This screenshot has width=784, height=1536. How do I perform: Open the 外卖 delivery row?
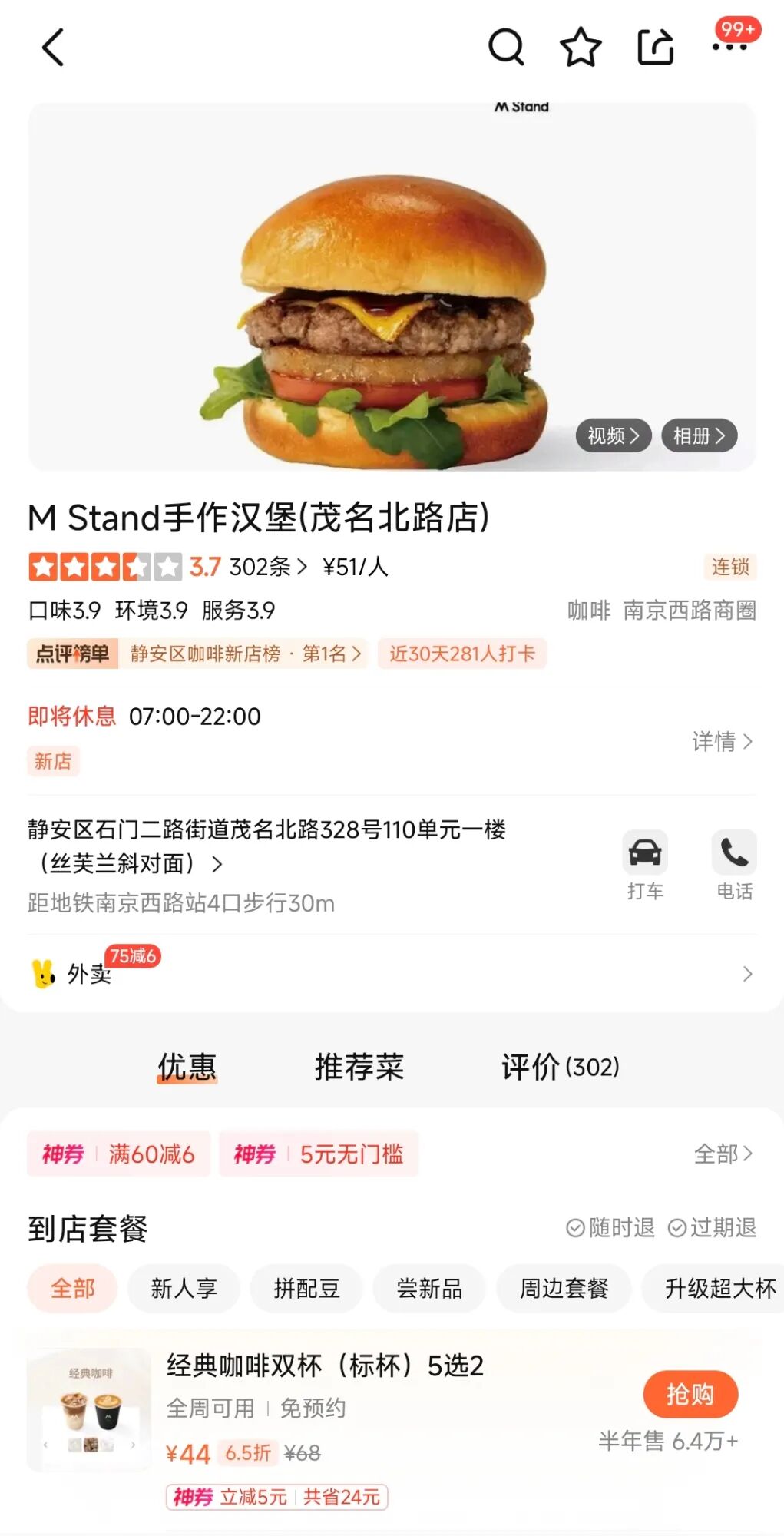click(x=392, y=974)
